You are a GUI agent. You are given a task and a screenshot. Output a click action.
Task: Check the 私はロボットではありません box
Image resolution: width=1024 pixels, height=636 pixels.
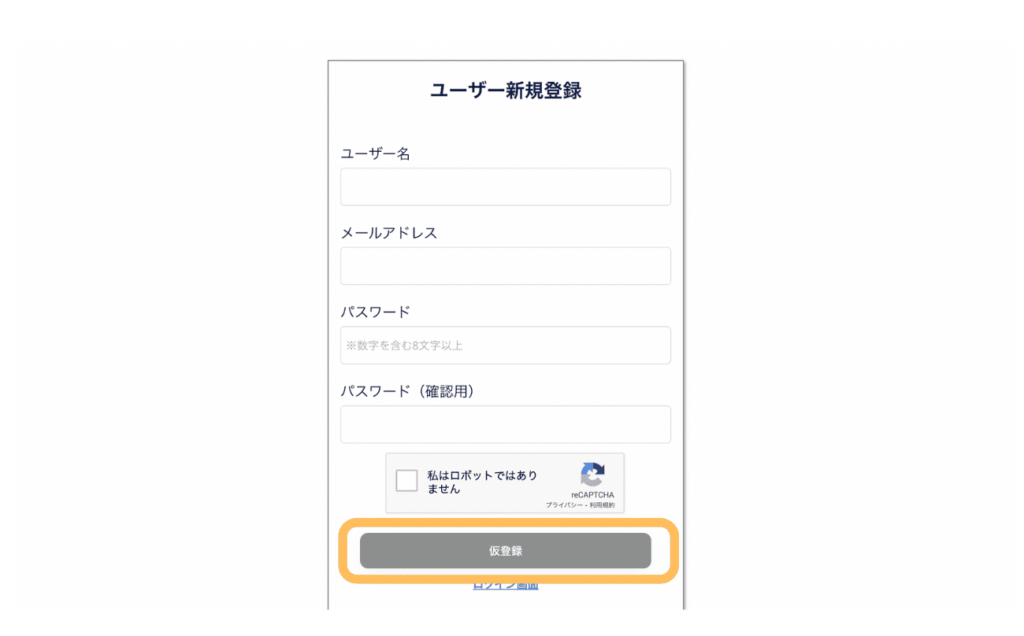click(407, 481)
